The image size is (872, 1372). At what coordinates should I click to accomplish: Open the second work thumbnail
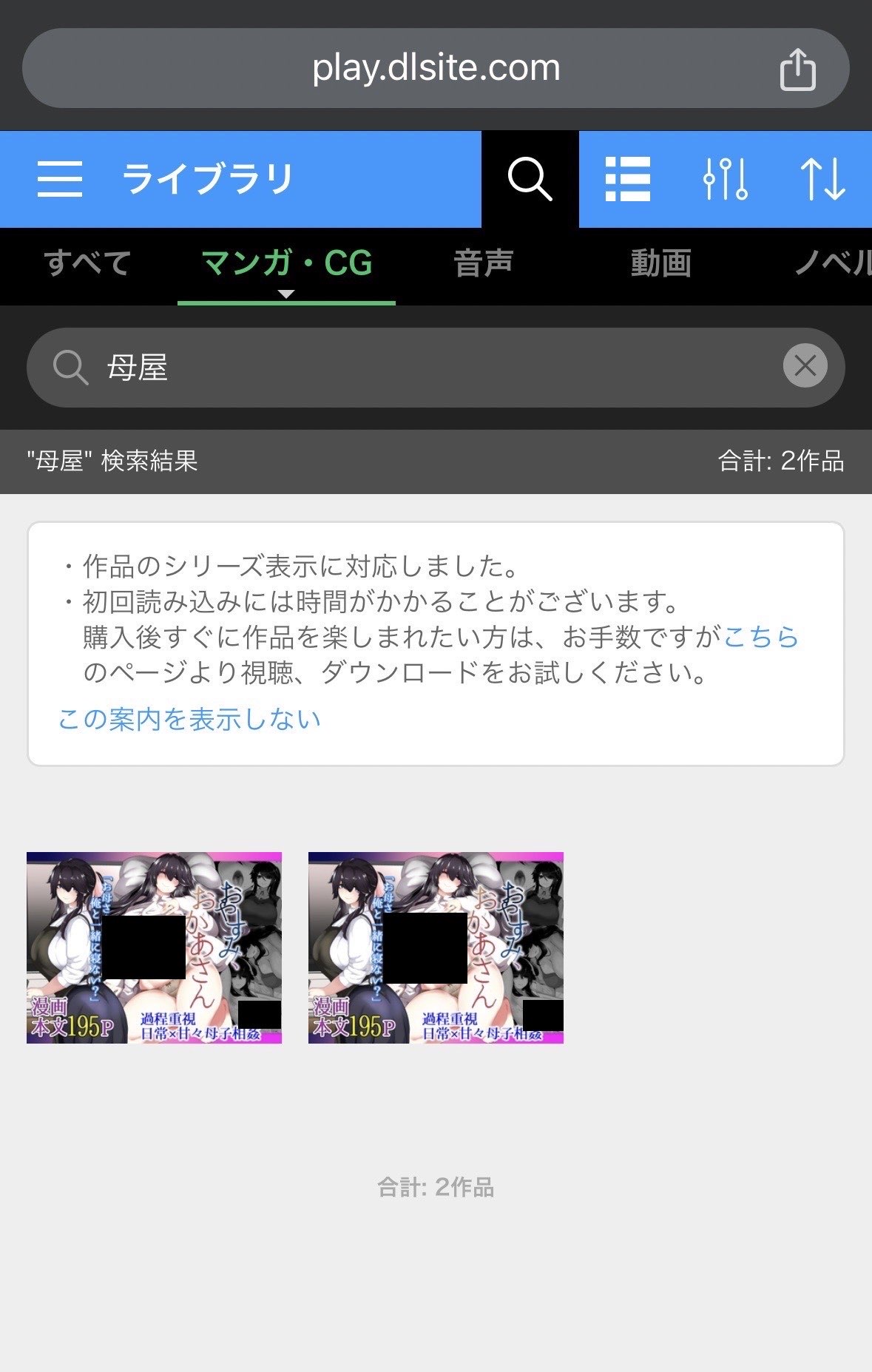click(436, 947)
